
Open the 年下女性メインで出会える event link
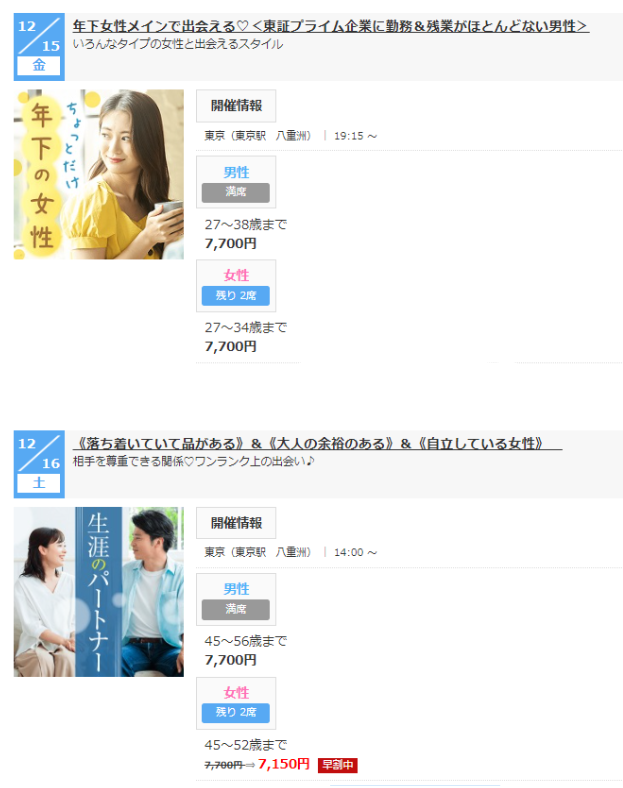(x=330, y=26)
